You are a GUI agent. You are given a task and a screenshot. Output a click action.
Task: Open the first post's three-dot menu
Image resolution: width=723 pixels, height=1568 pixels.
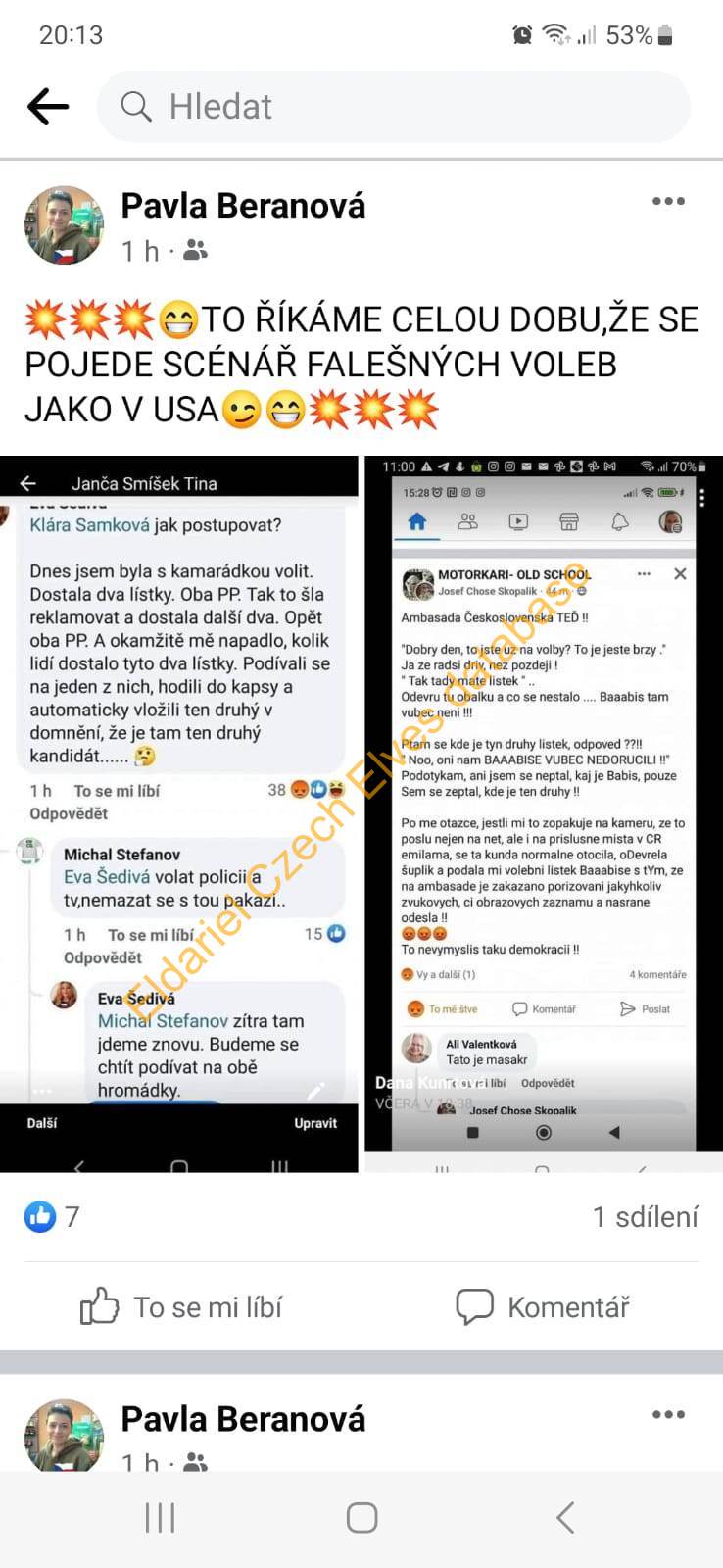coord(668,201)
